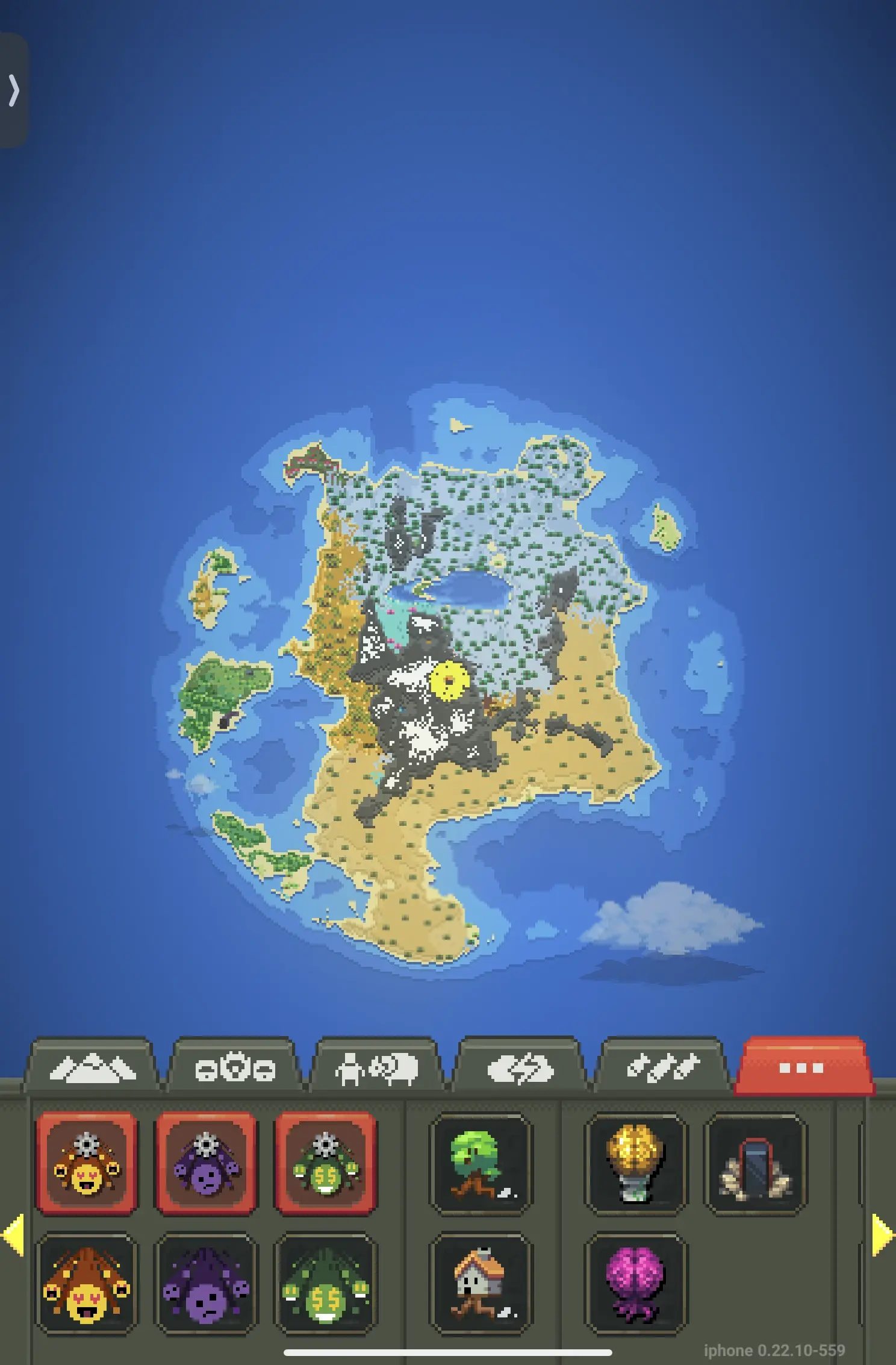Choose the green money-eyes spider power
896x1365 pixels.
326,1283
